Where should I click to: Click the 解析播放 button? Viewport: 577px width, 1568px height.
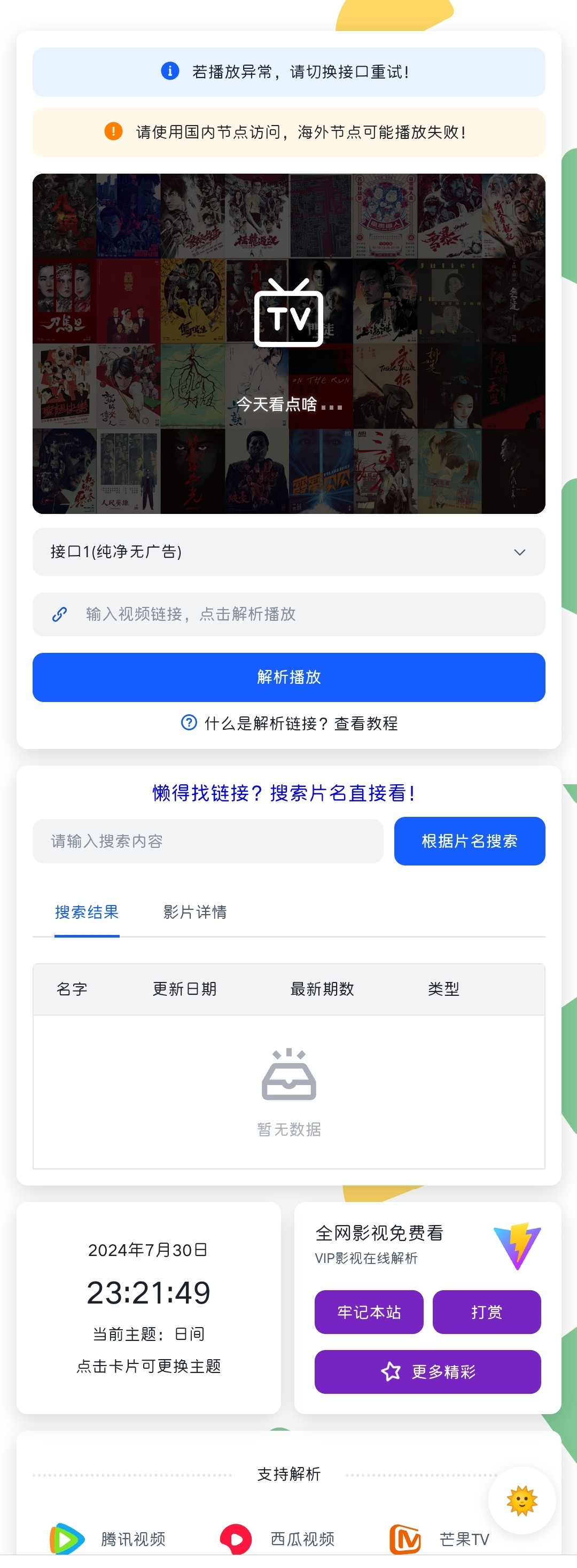pos(288,677)
